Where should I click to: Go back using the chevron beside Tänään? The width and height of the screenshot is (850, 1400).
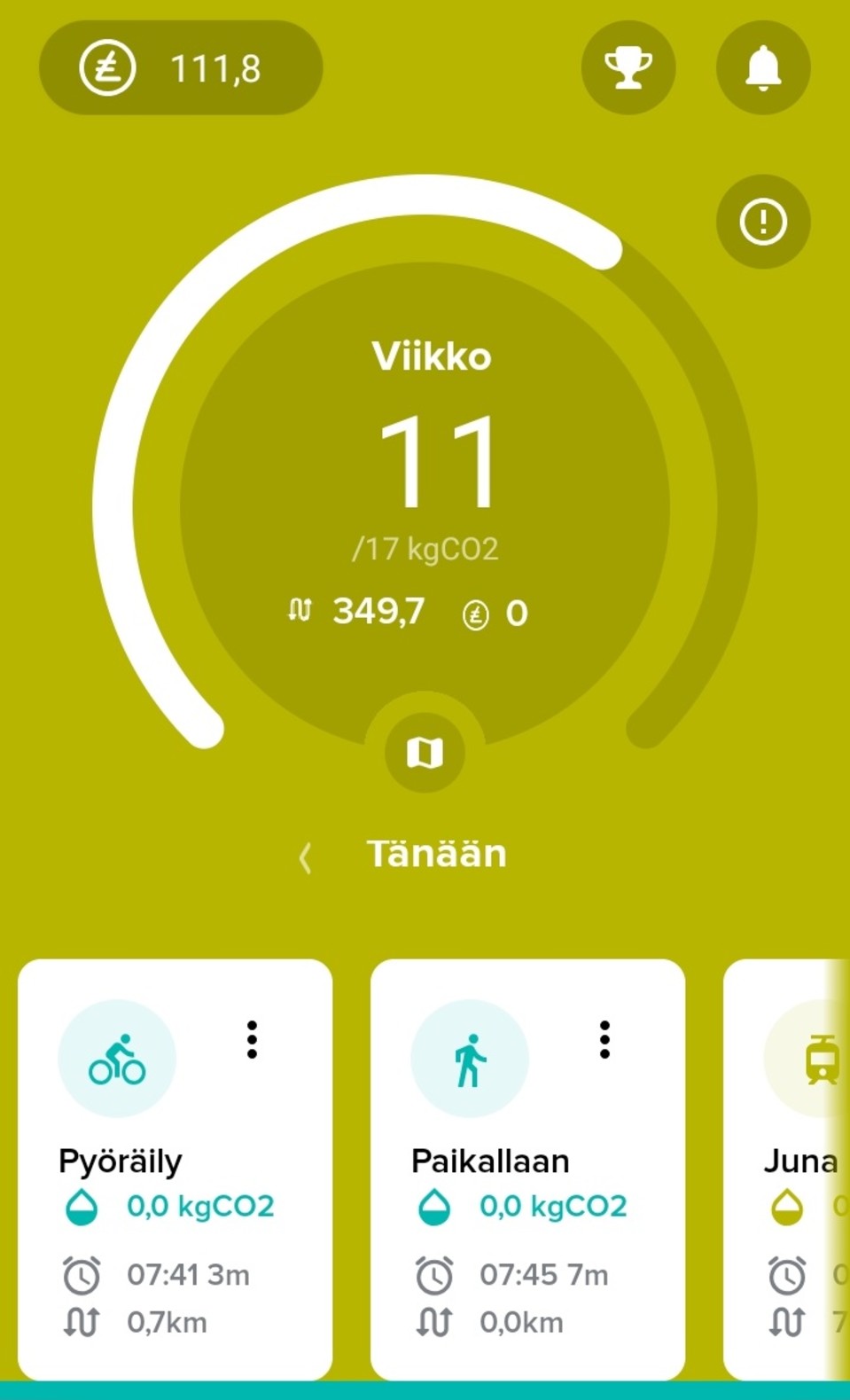tap(305, 857)
